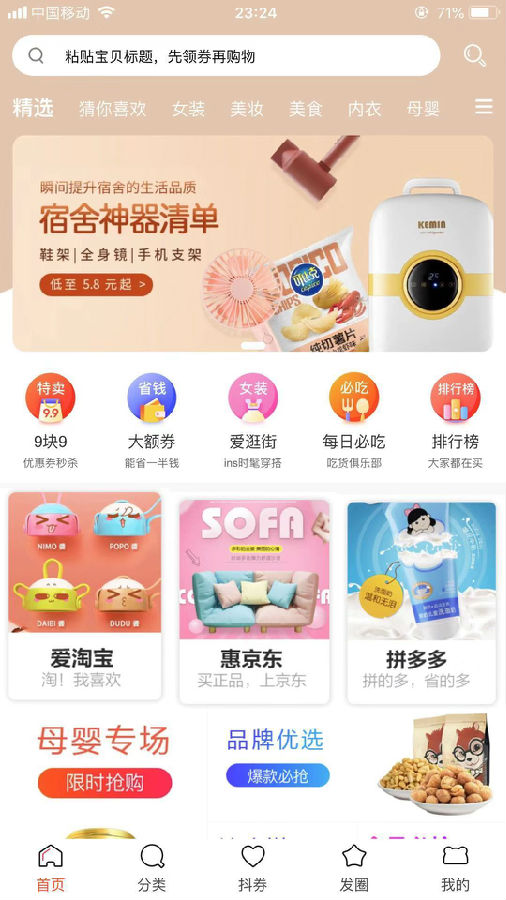Image resolution: width=506 pixels, height=900 pixels.
Task: Tap the magnifier icon beside the search box
Action: coord(475,56)
